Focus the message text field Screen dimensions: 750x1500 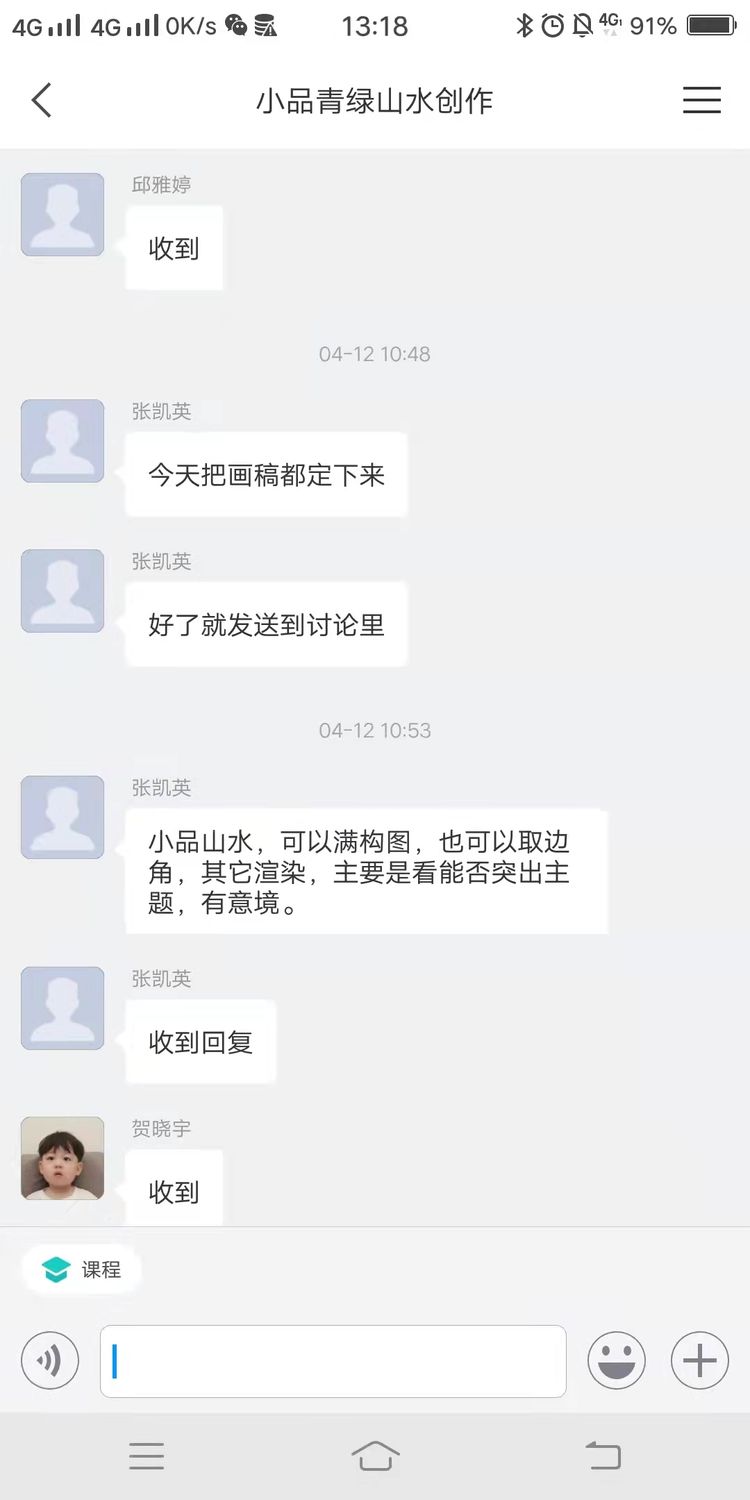click(x=333, y=1361)
